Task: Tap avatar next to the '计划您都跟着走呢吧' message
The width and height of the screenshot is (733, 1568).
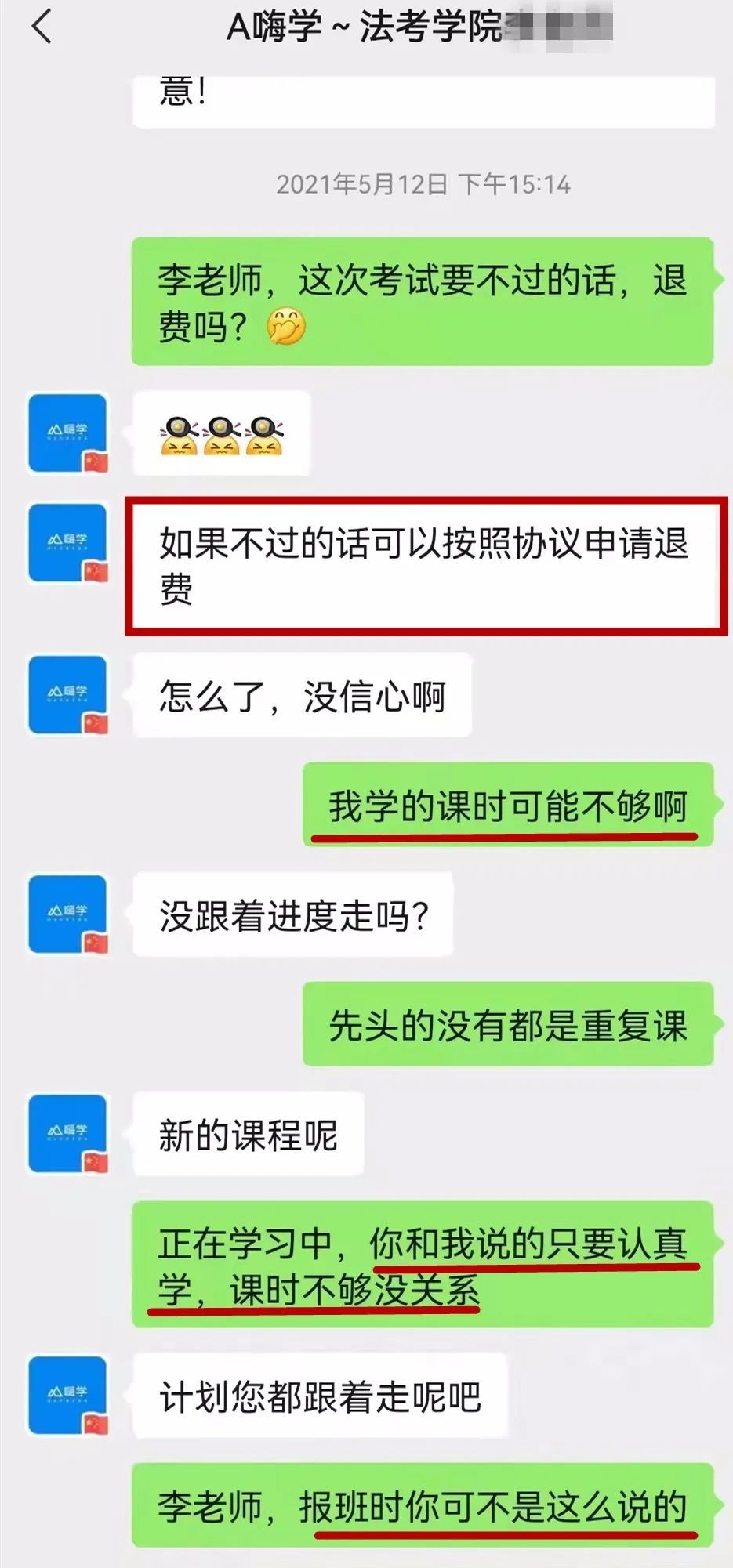Action: [x=67, y=1395]
